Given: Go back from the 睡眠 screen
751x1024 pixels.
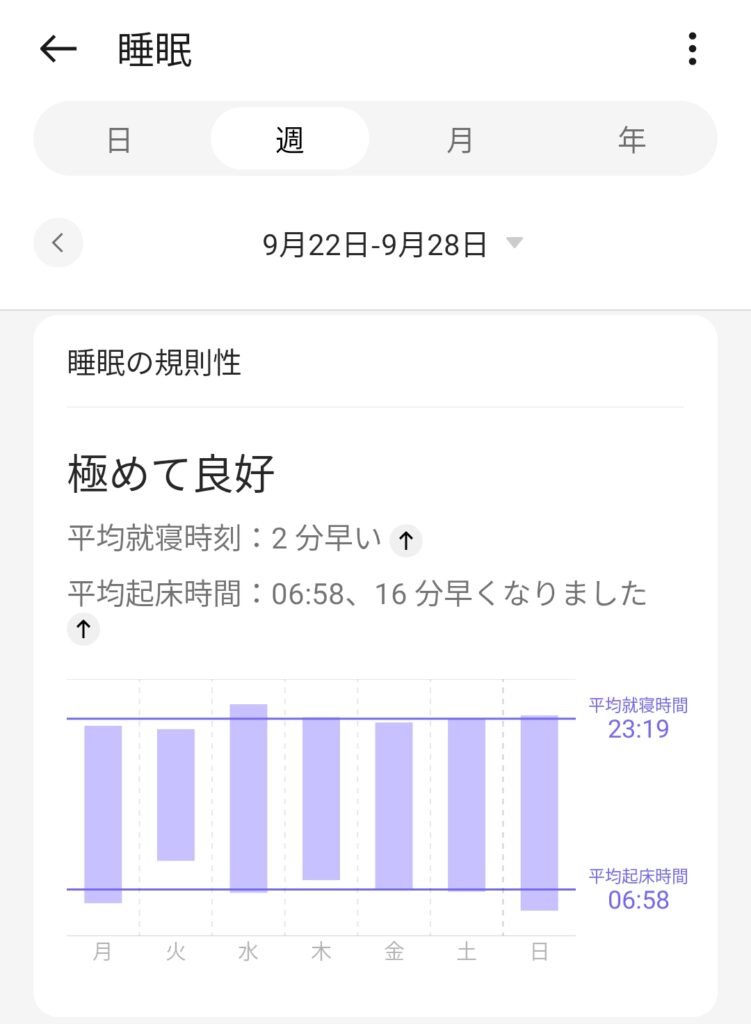Looking at the screenshot, I should pos(58,50).
